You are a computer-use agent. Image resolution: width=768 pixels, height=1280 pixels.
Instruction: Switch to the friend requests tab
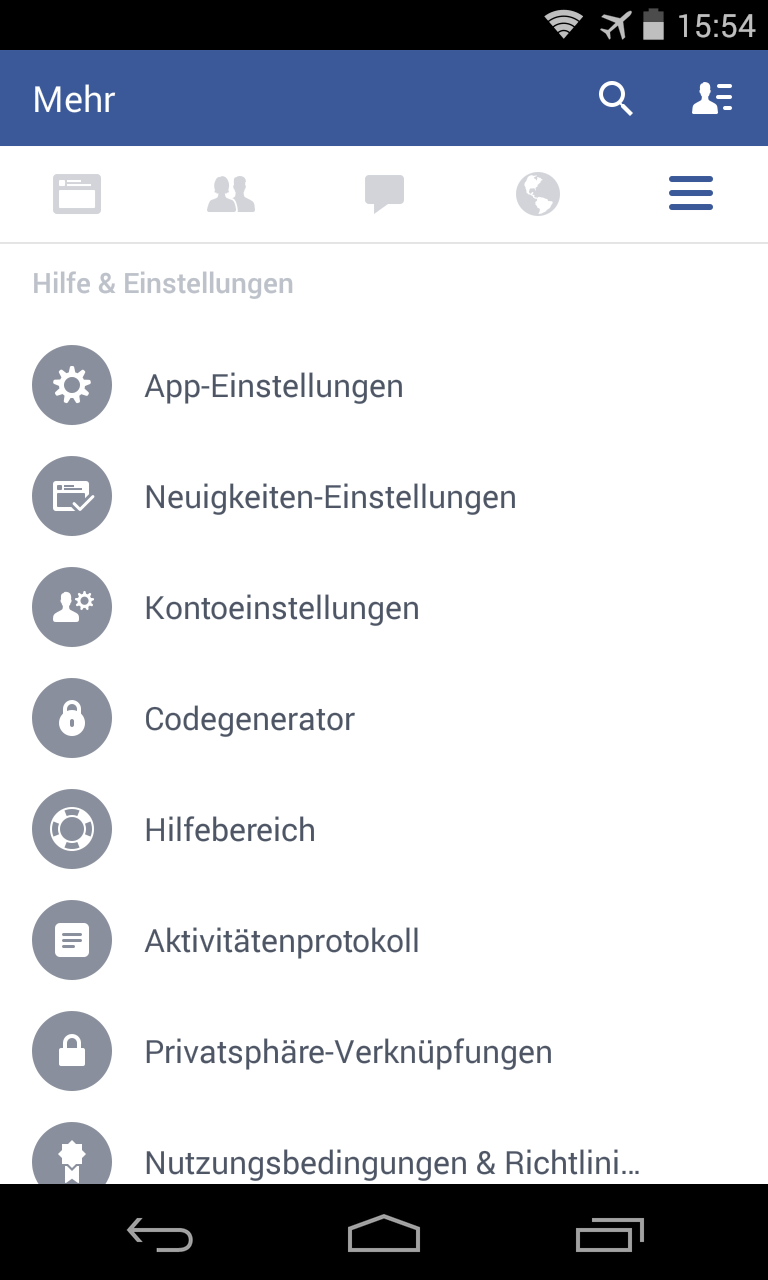click(231, 194)
